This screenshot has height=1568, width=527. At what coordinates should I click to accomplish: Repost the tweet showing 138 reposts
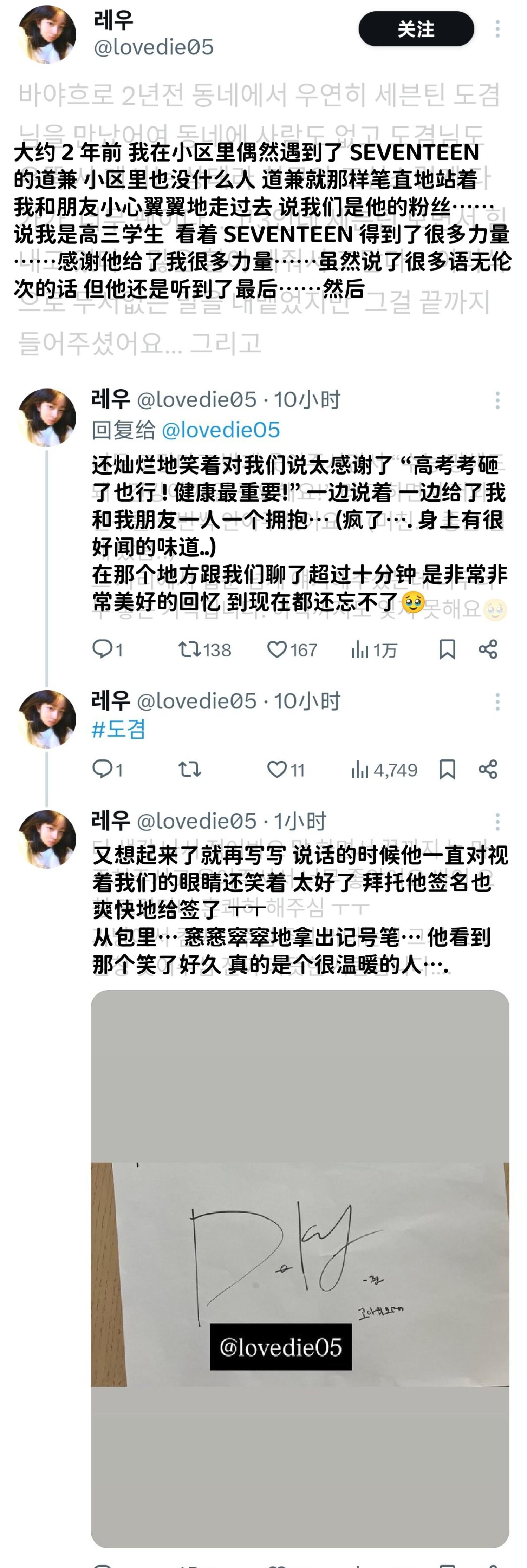coord(189,649)
